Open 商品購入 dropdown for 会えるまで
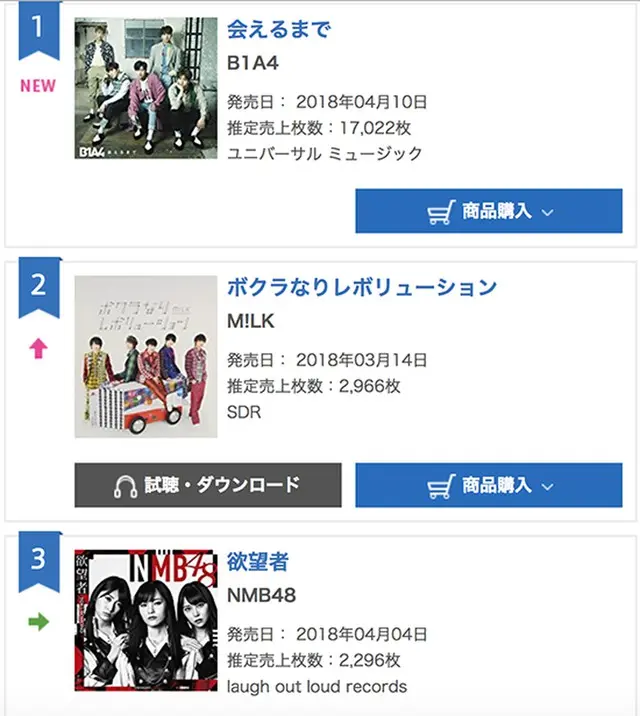This screenshot has width=640, height=716. (x=488, y=211)
